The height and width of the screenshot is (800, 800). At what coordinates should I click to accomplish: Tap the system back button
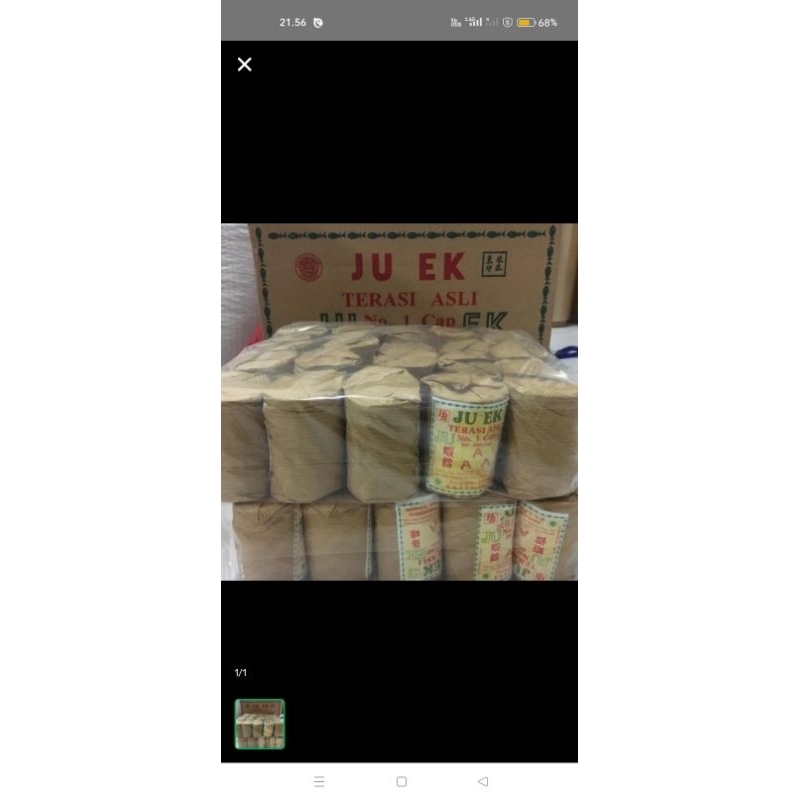(x=483, y=781)
